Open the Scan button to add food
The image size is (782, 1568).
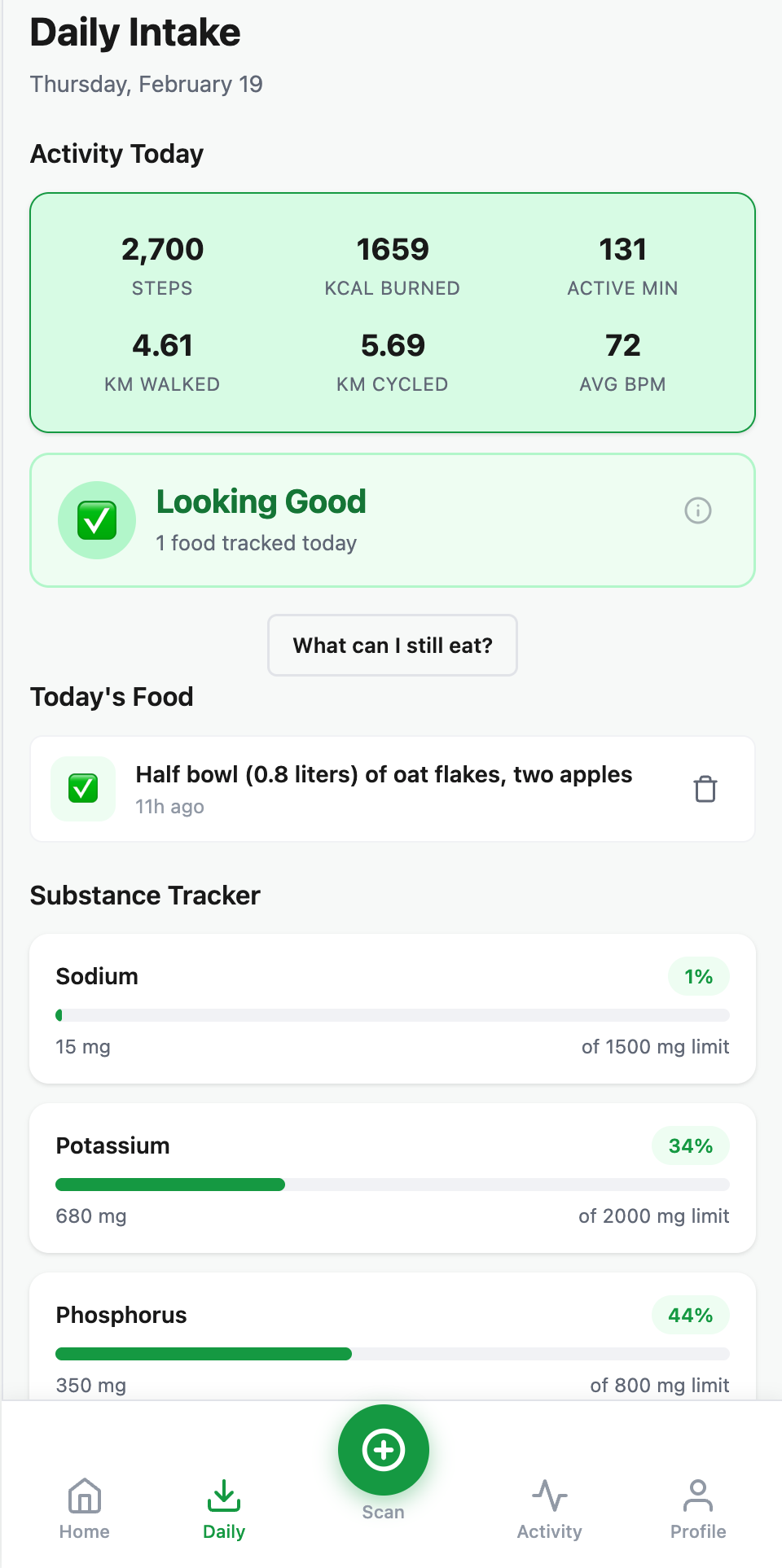coord(384,1451)
